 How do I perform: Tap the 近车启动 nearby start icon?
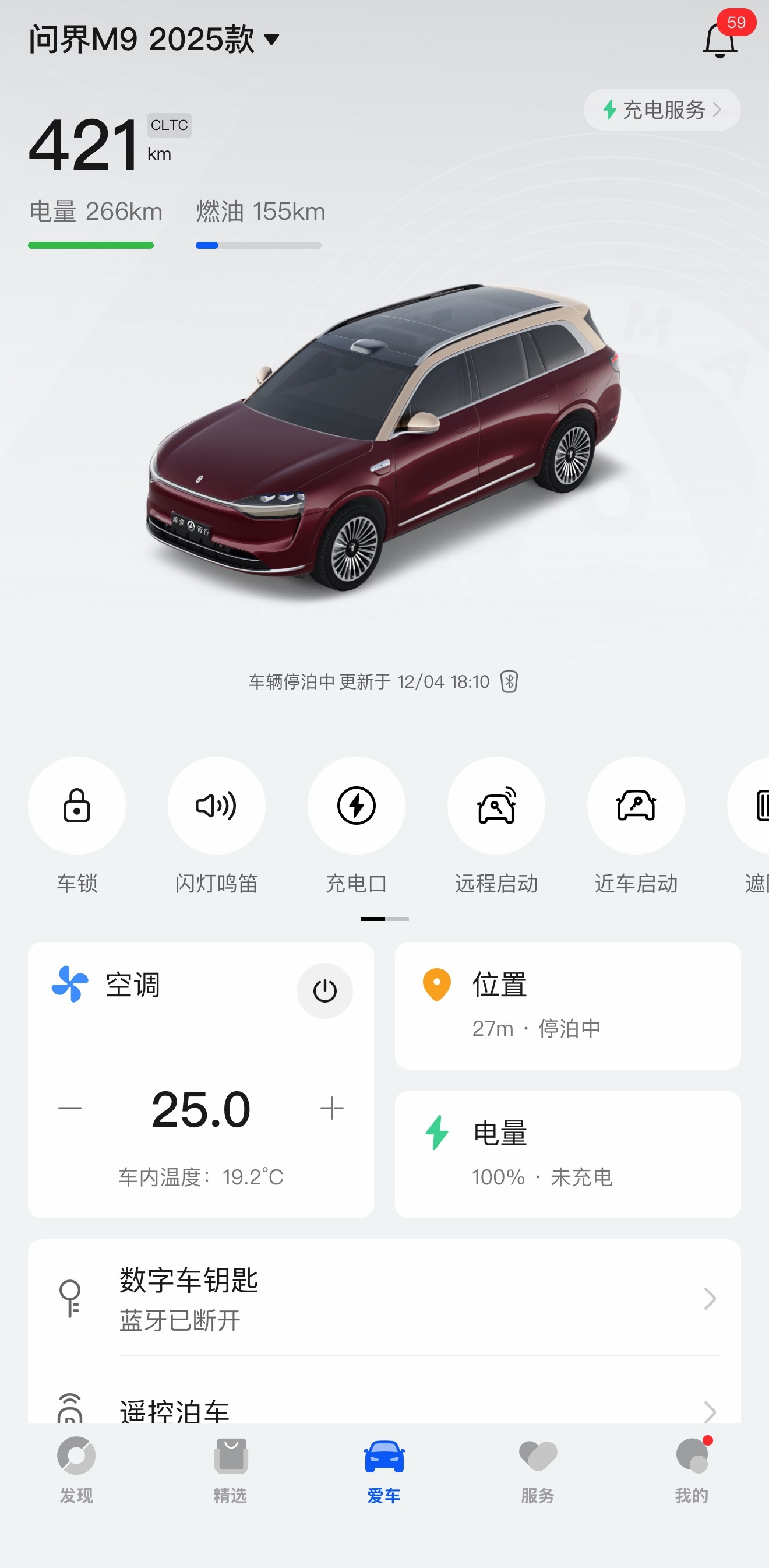(x=635, y=806)
